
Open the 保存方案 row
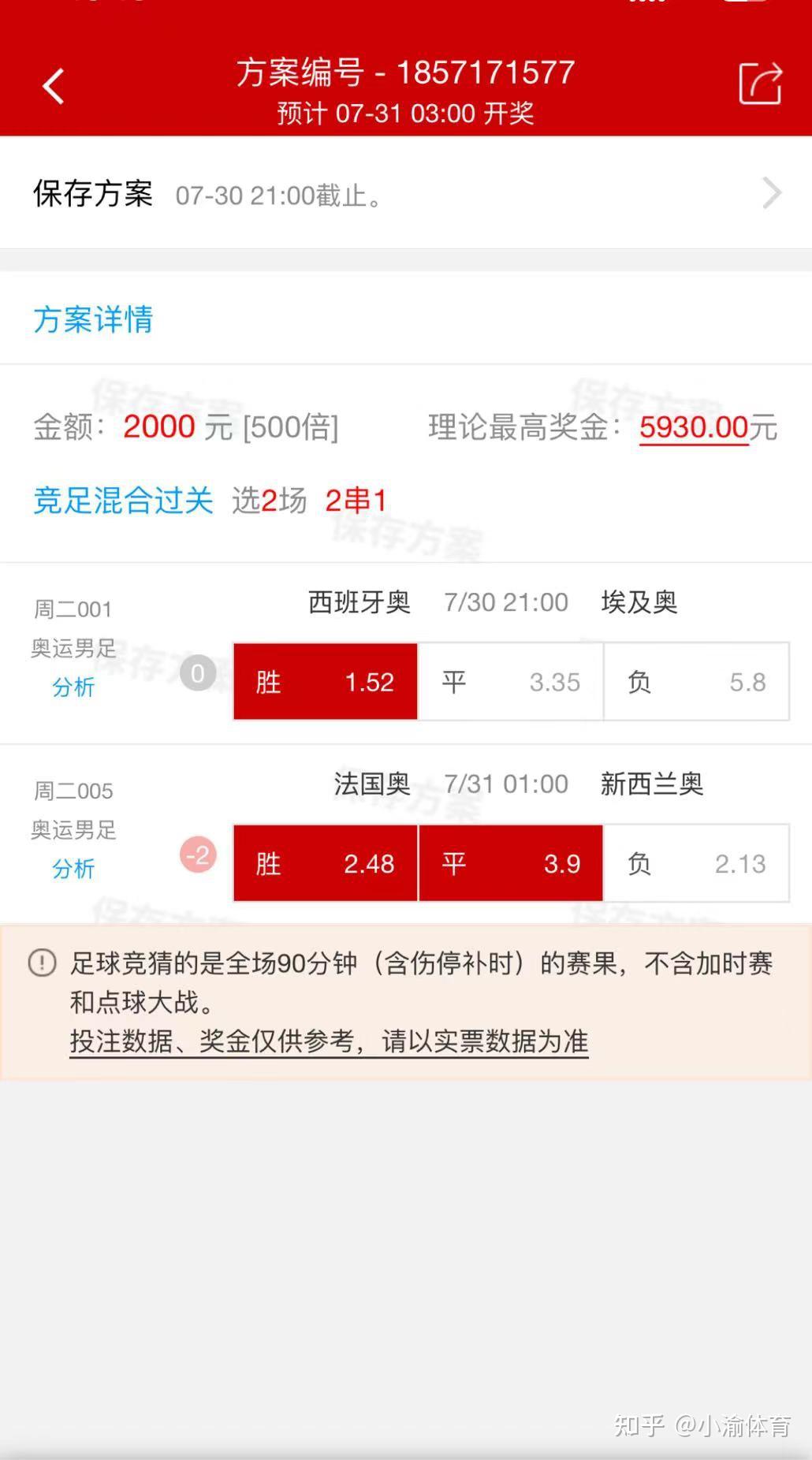406,193
